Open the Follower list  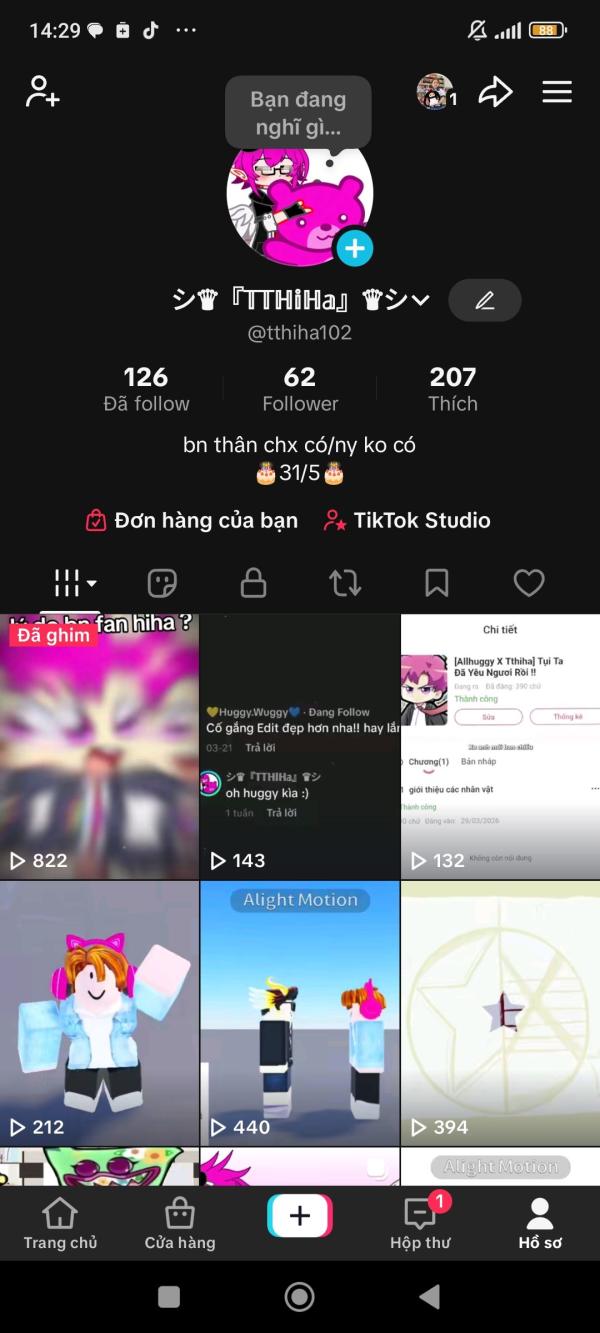300,389
